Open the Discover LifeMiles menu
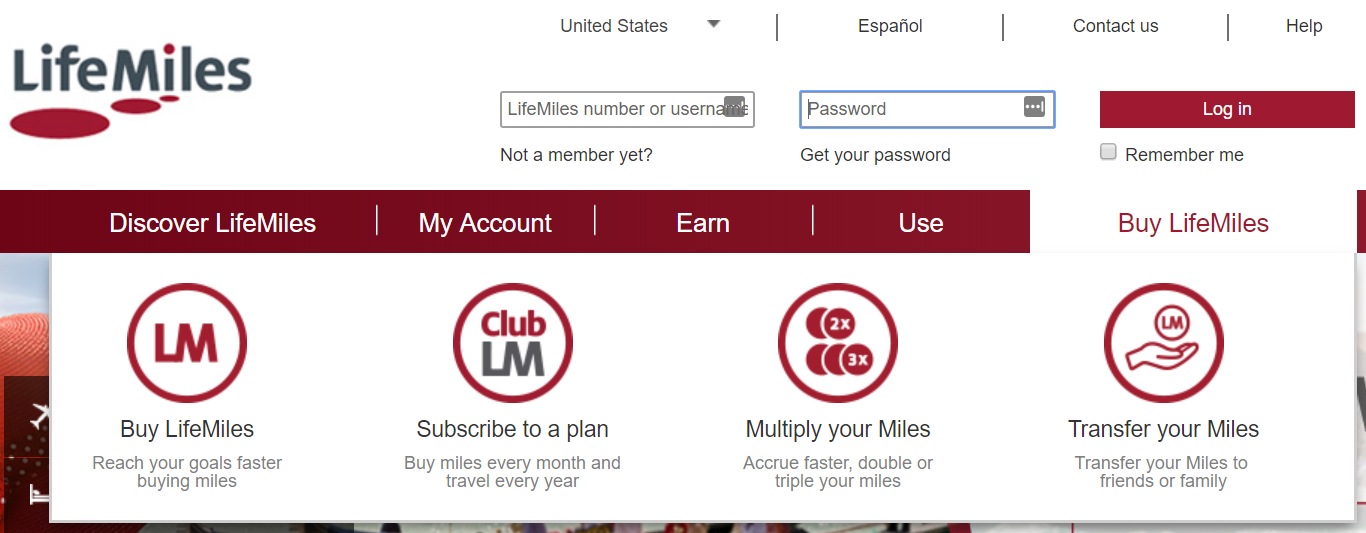1366x533 pixels. (x=212, y=222)
